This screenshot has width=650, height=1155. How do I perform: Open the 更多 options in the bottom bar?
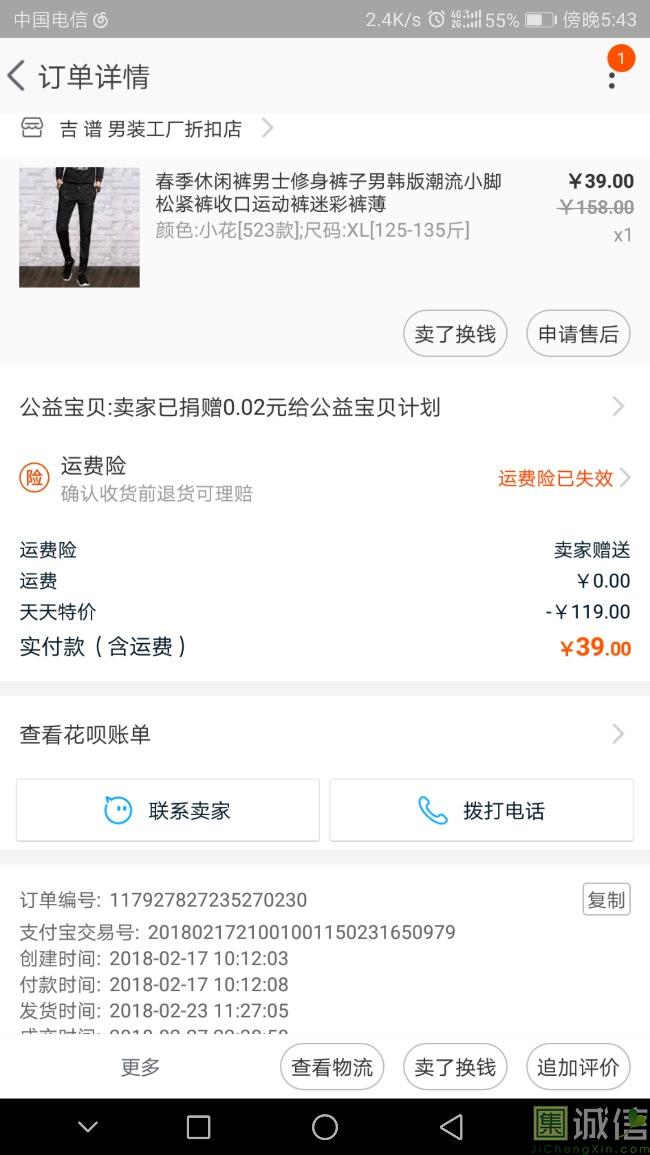pos(140,1067)
